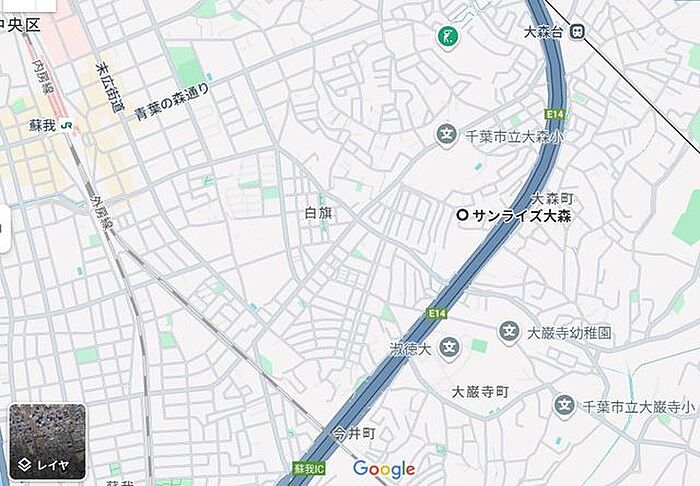Tap the green golf course marker
Screen dimensions: 700x486
coord(449,36)
